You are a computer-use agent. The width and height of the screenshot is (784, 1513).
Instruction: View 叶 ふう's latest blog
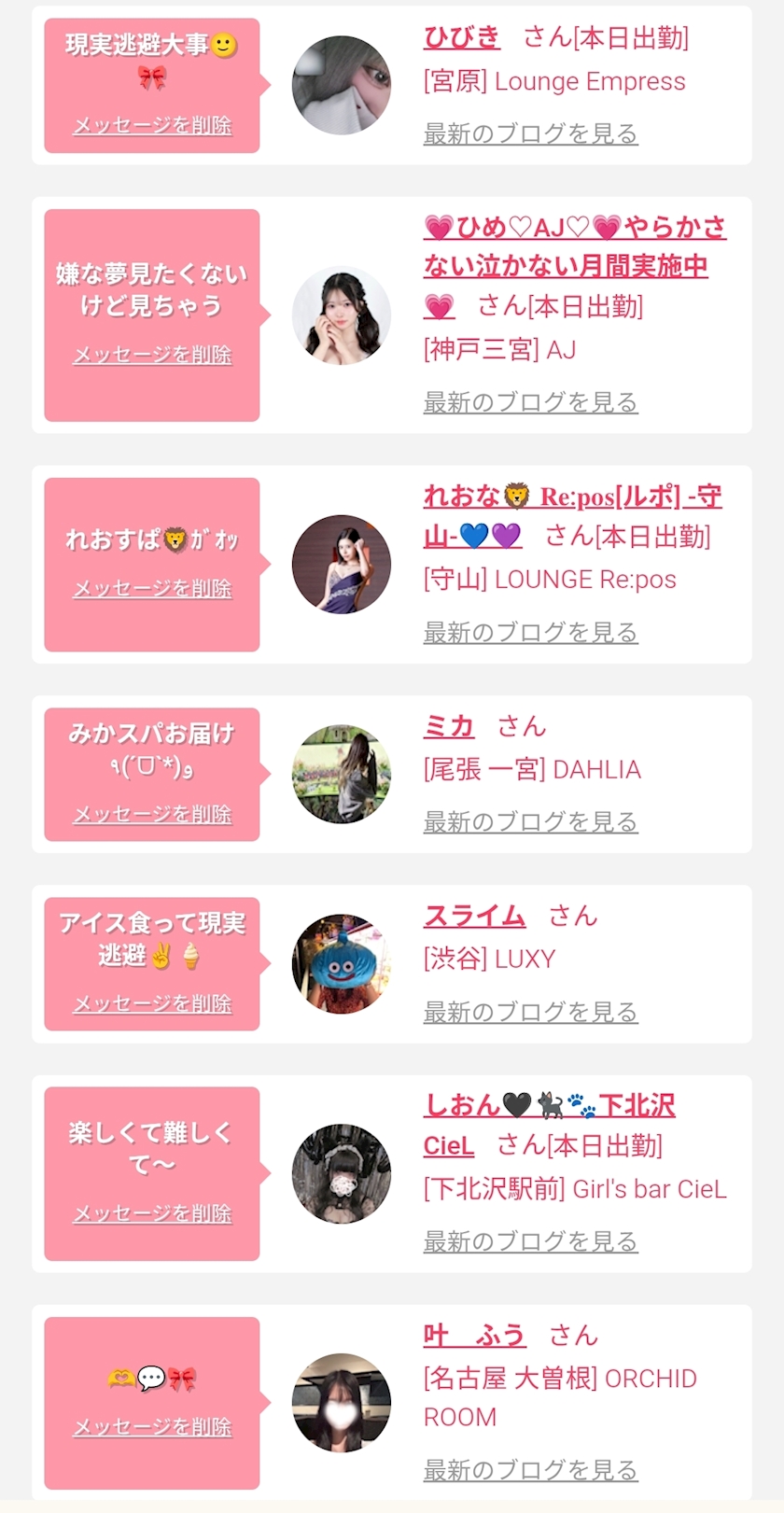530,1470
